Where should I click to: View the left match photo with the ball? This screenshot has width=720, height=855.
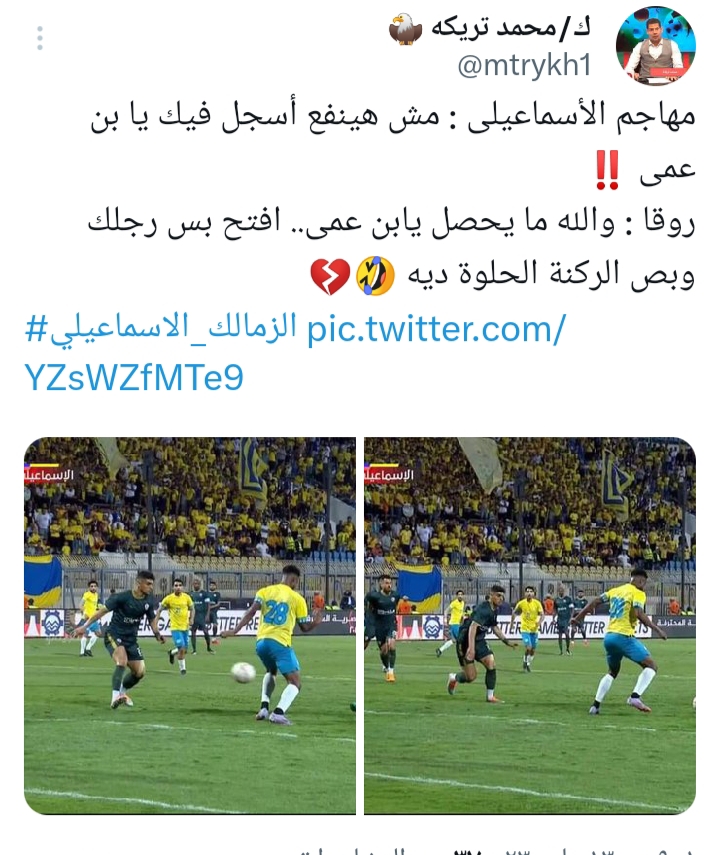pos(190,625)
